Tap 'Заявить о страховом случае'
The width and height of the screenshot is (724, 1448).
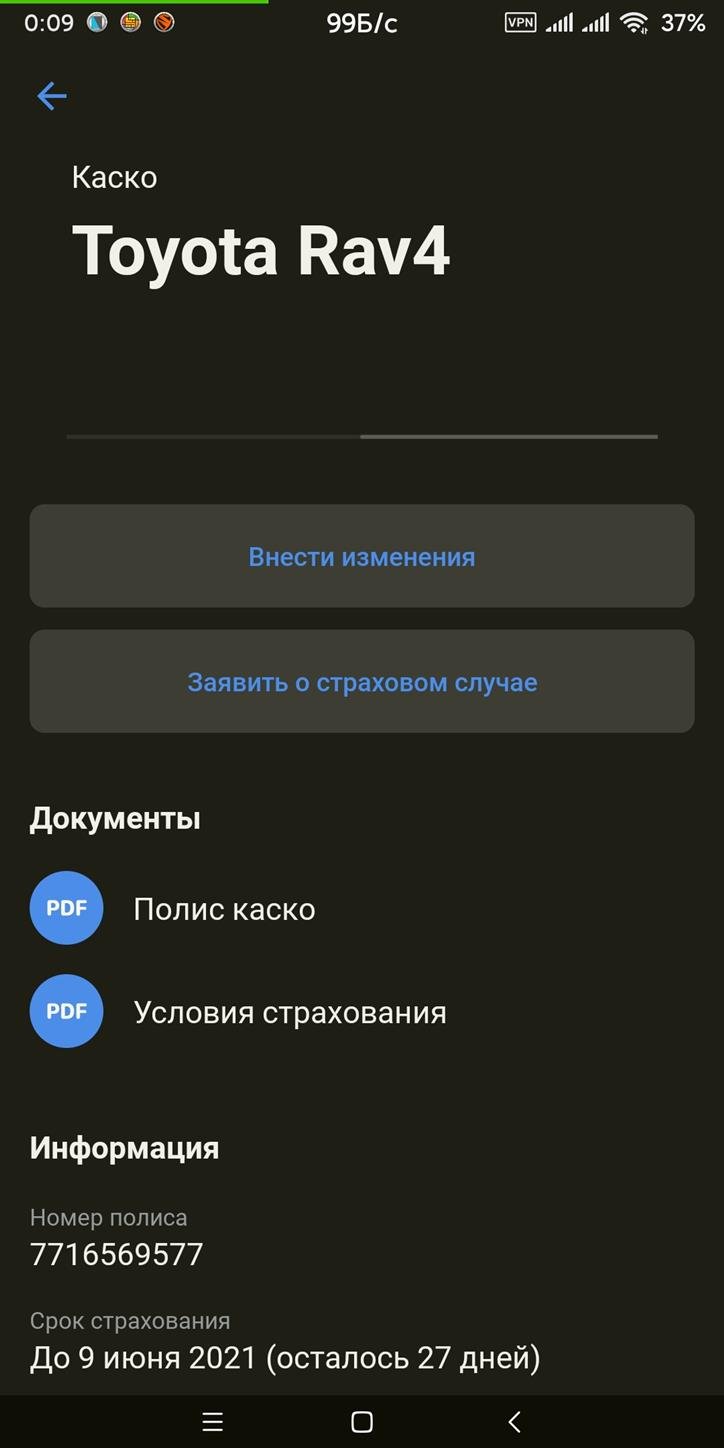[362, 682]
